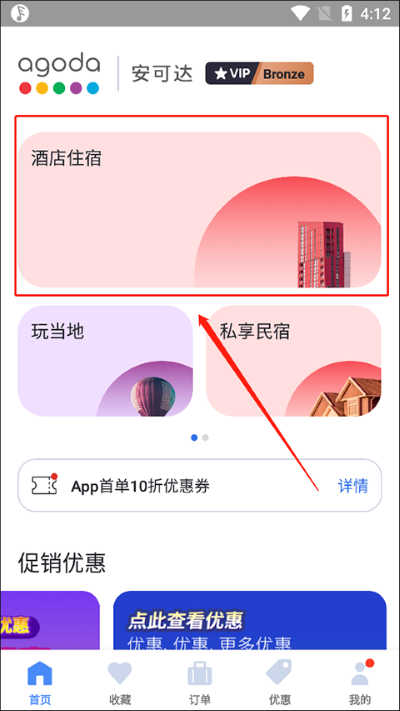400x711 pixels.
Task: Open the 玩当地 activities card
Action: (105, 361)
